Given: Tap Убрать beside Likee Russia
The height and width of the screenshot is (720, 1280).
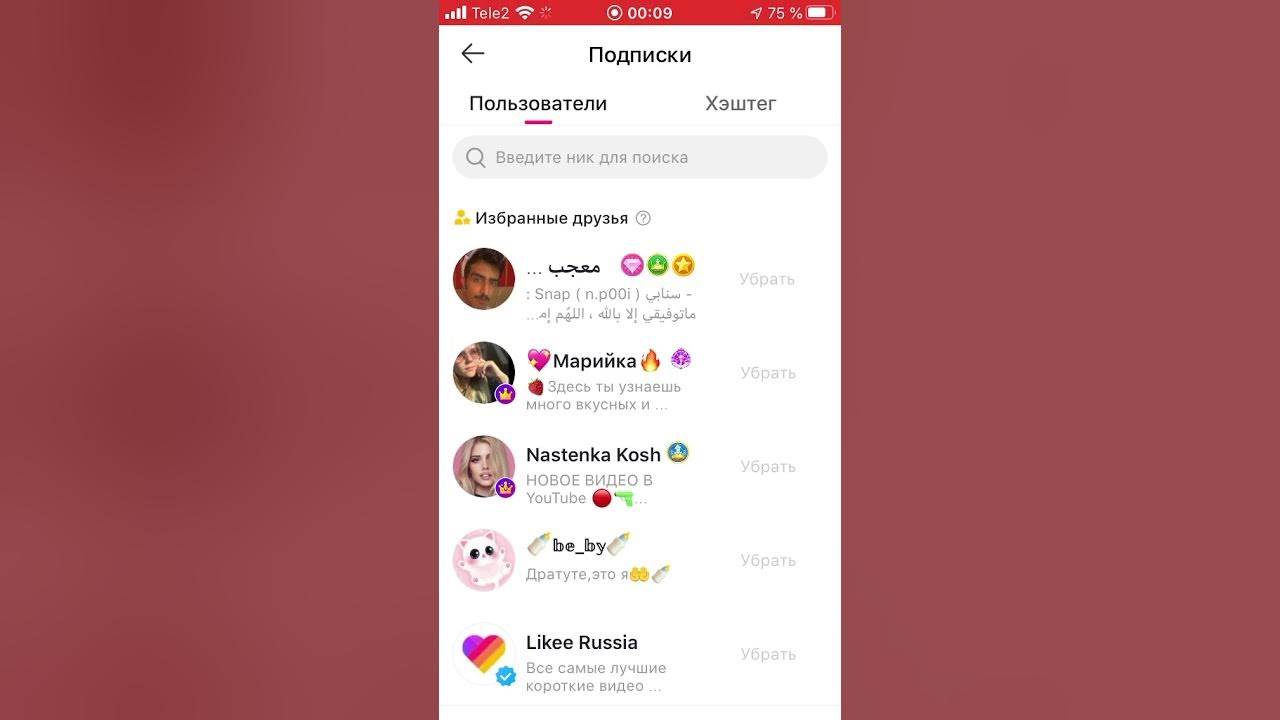Looking at the screenshot, I should (x=767, y=655).
